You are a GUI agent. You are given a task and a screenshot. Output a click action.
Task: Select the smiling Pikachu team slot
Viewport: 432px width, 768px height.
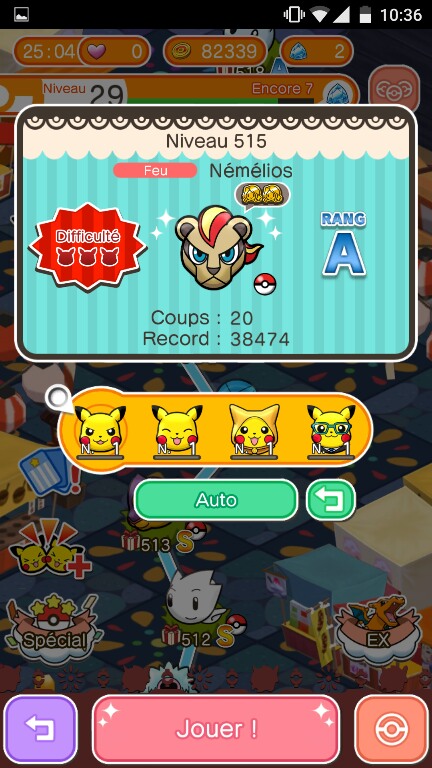(x=177, y=431)
